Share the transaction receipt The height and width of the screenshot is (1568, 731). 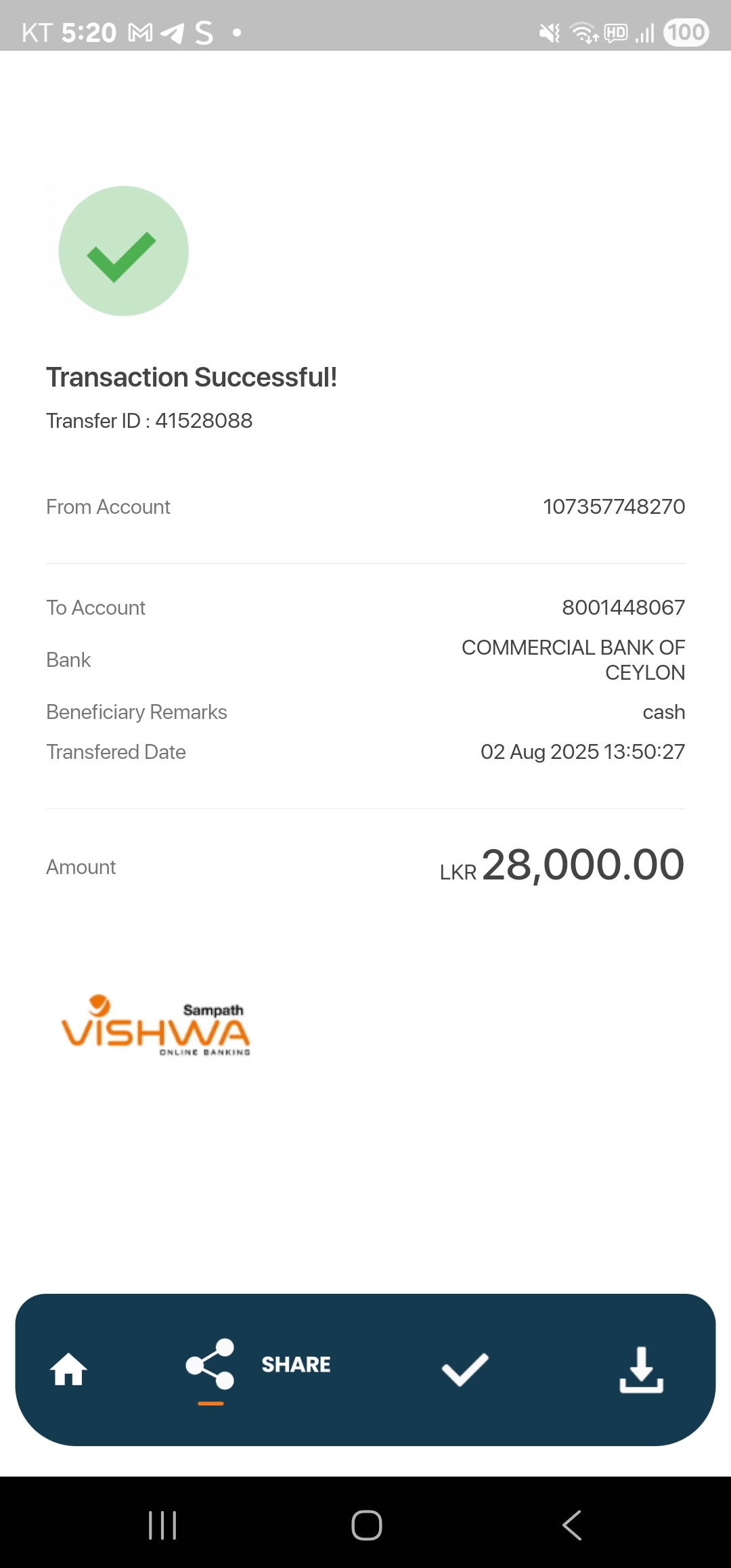coord(258,1365)
